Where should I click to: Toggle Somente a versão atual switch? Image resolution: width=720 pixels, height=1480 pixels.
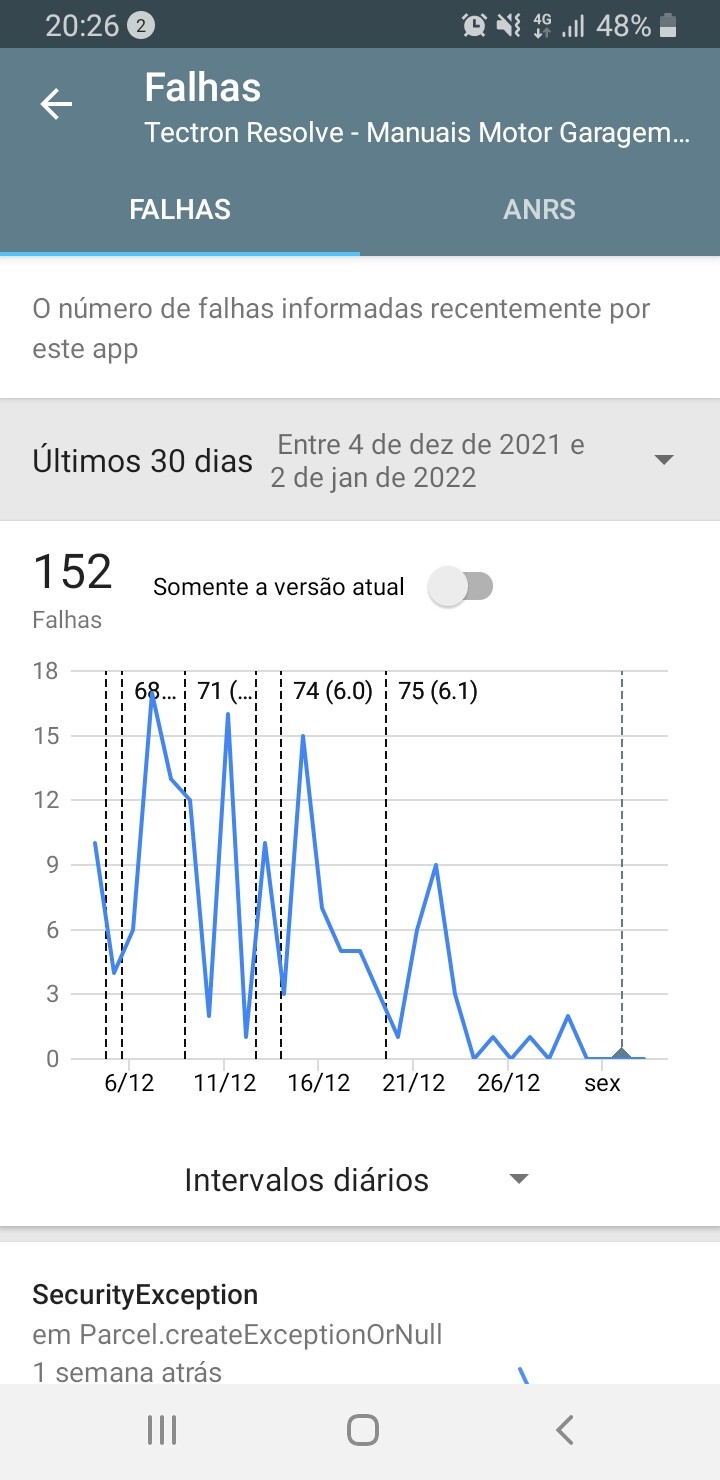(x=461, y=587)
